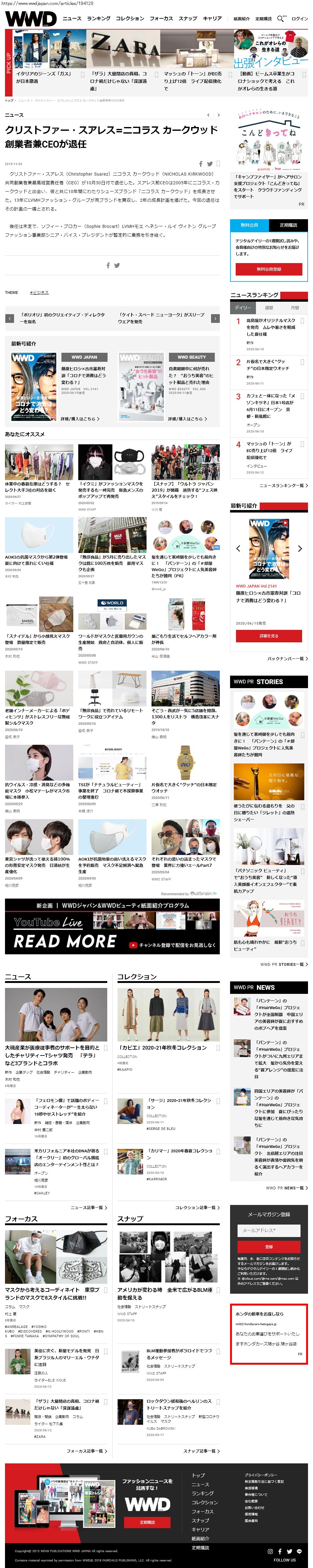Open ニュースランキング一覧 link
Viewport: 313px width, 1568px height.
[282, 485]
